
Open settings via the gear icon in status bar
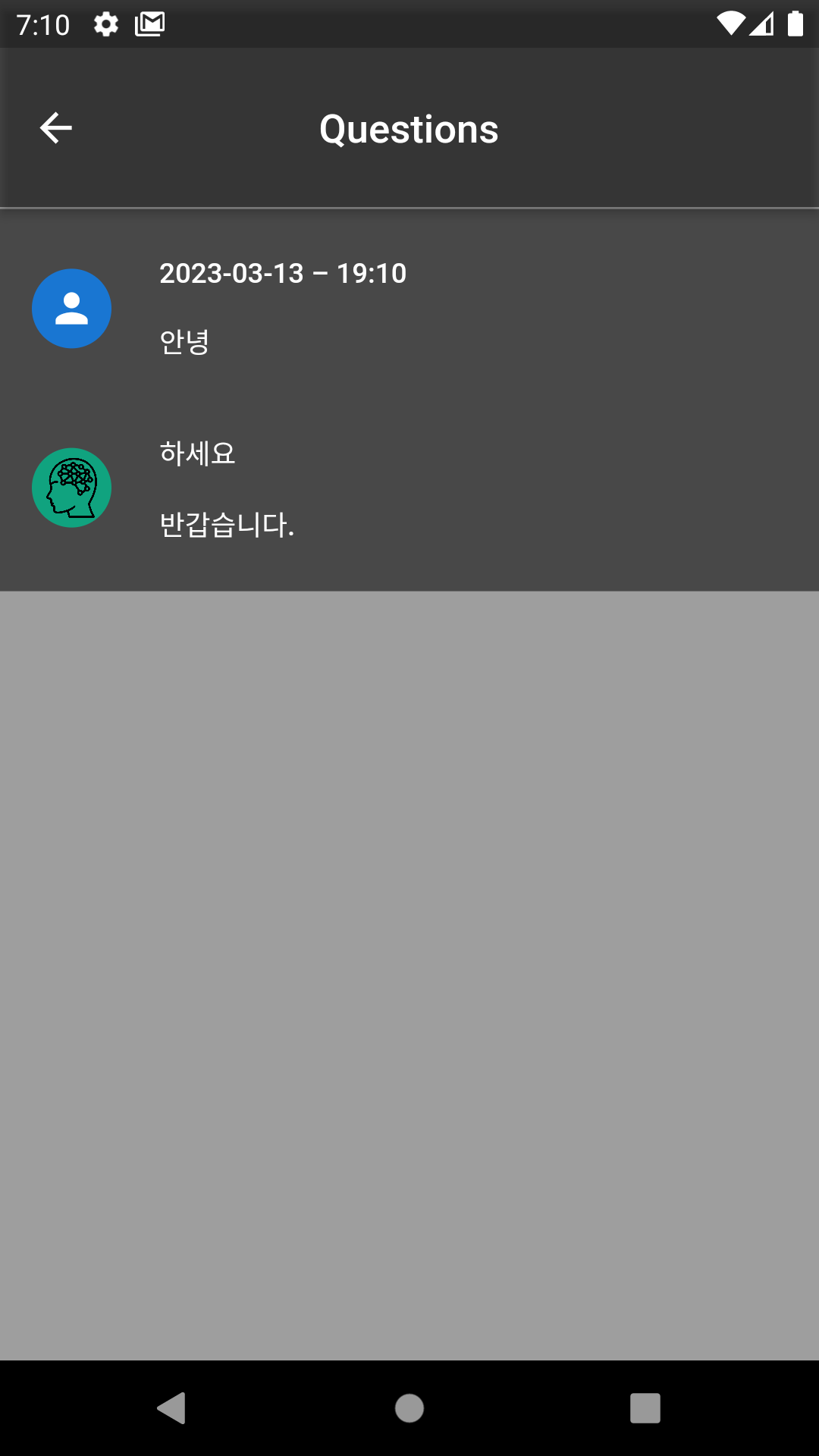(105, 23)
